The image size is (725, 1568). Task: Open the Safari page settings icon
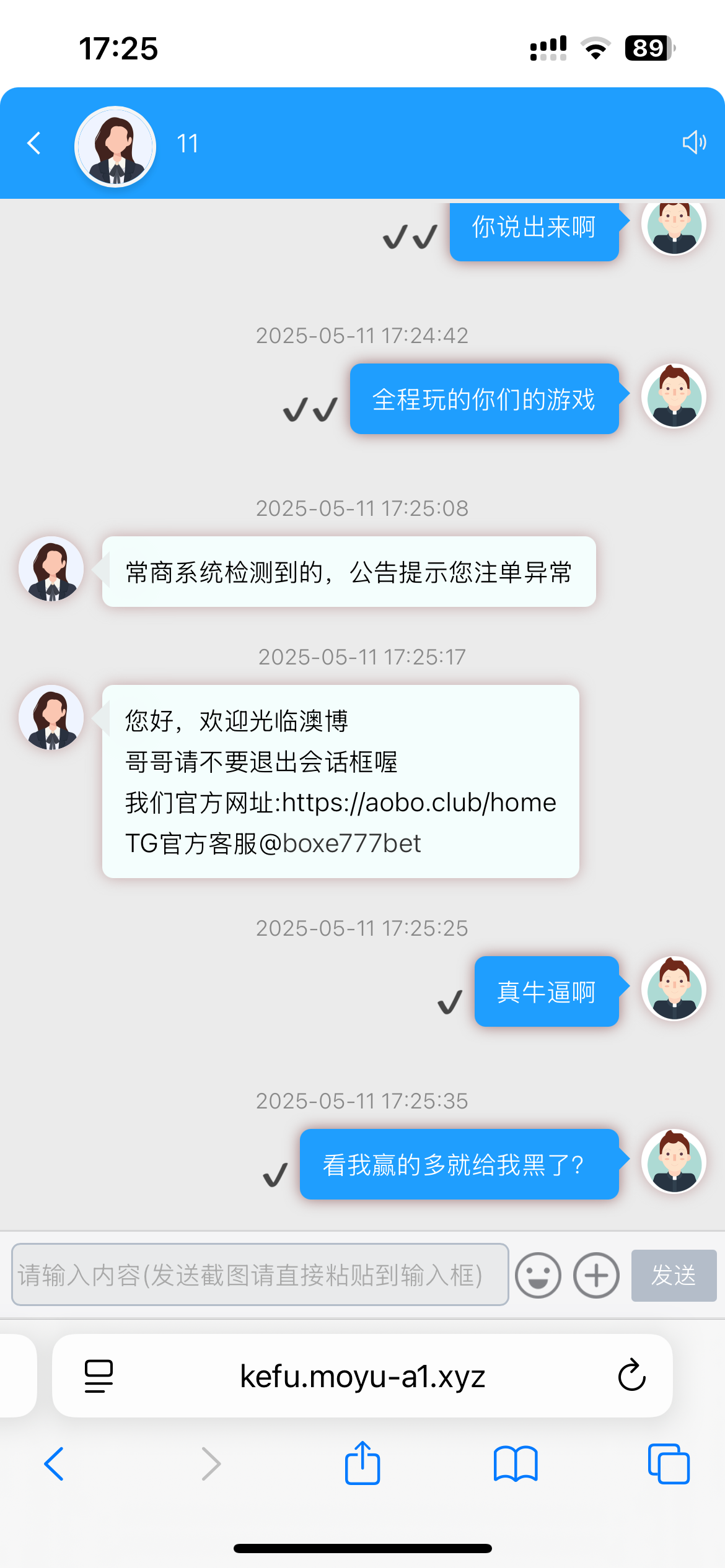click(x=99, y=1376)
